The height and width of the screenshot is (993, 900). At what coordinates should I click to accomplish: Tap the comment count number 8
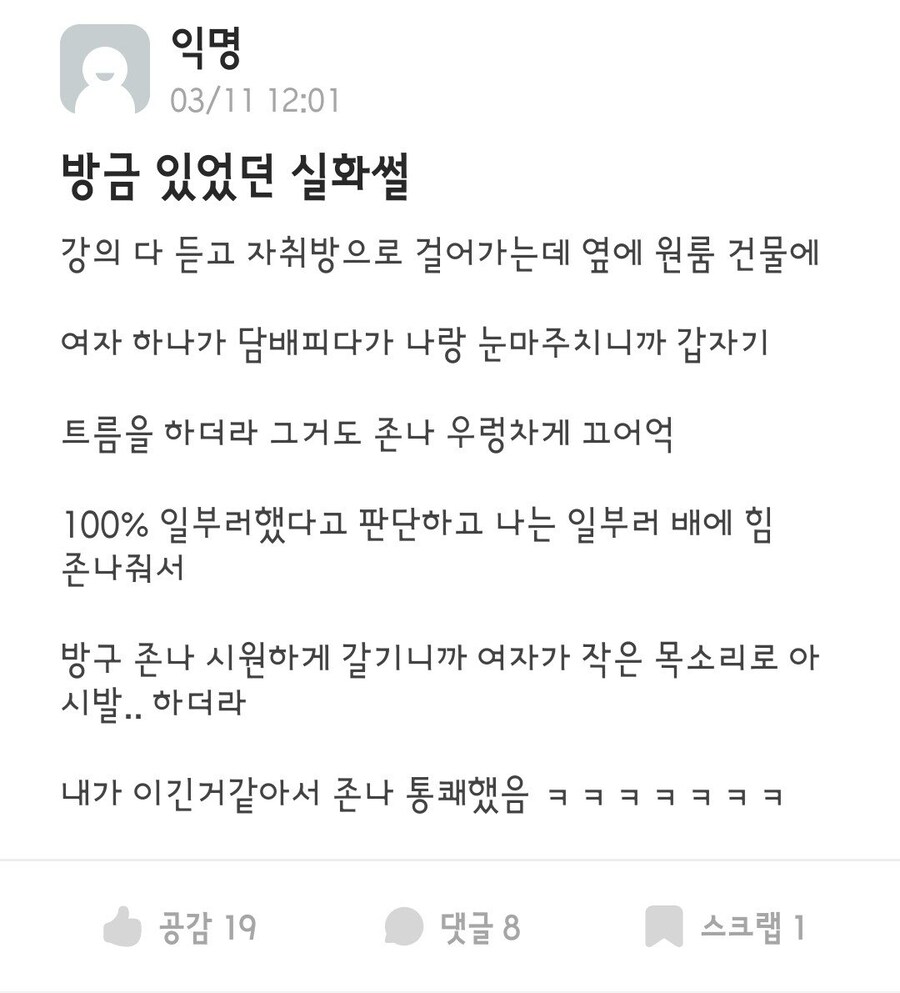coord(511,928)
